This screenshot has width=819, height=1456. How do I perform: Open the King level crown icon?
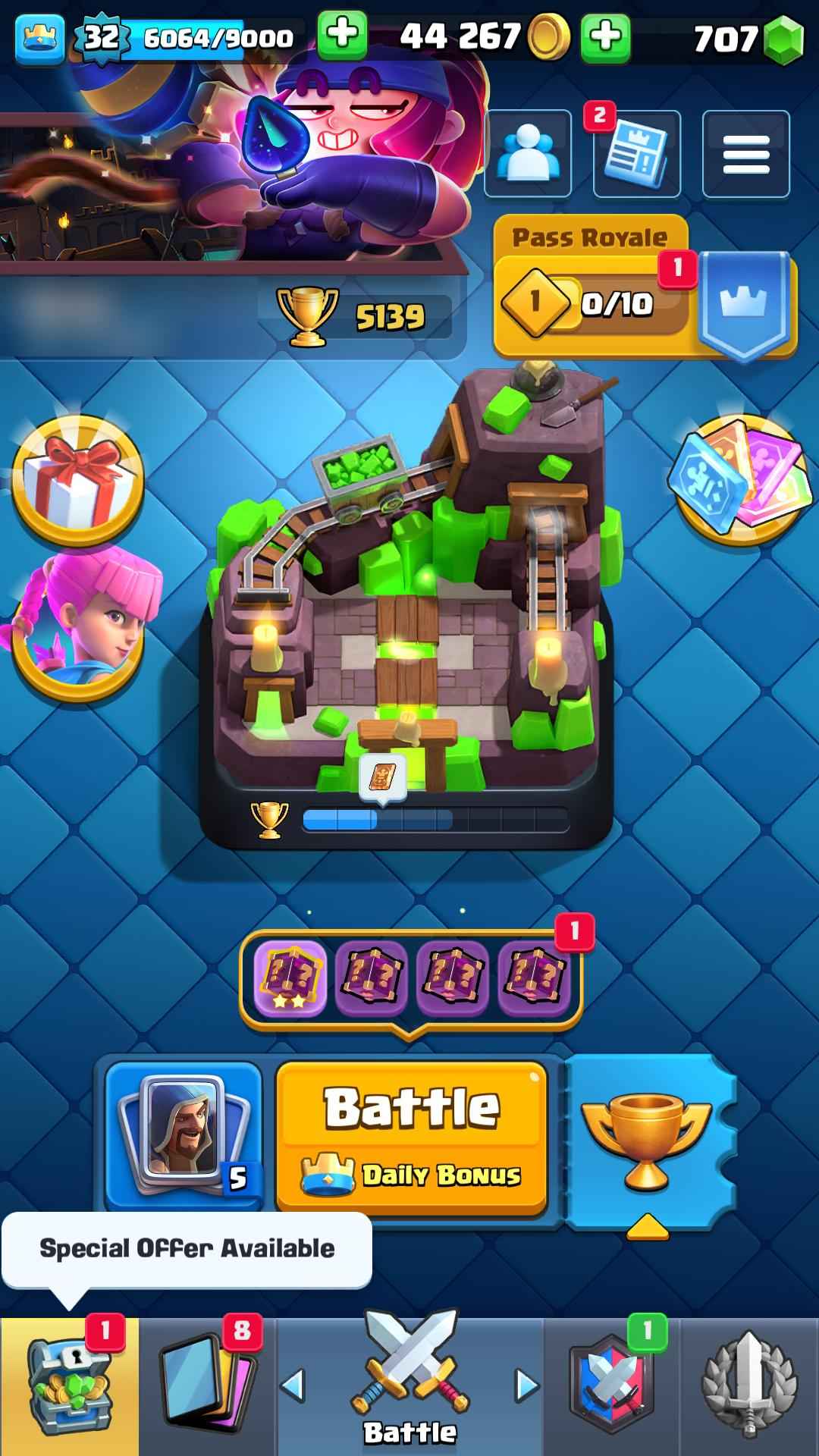tap(39, 36)
